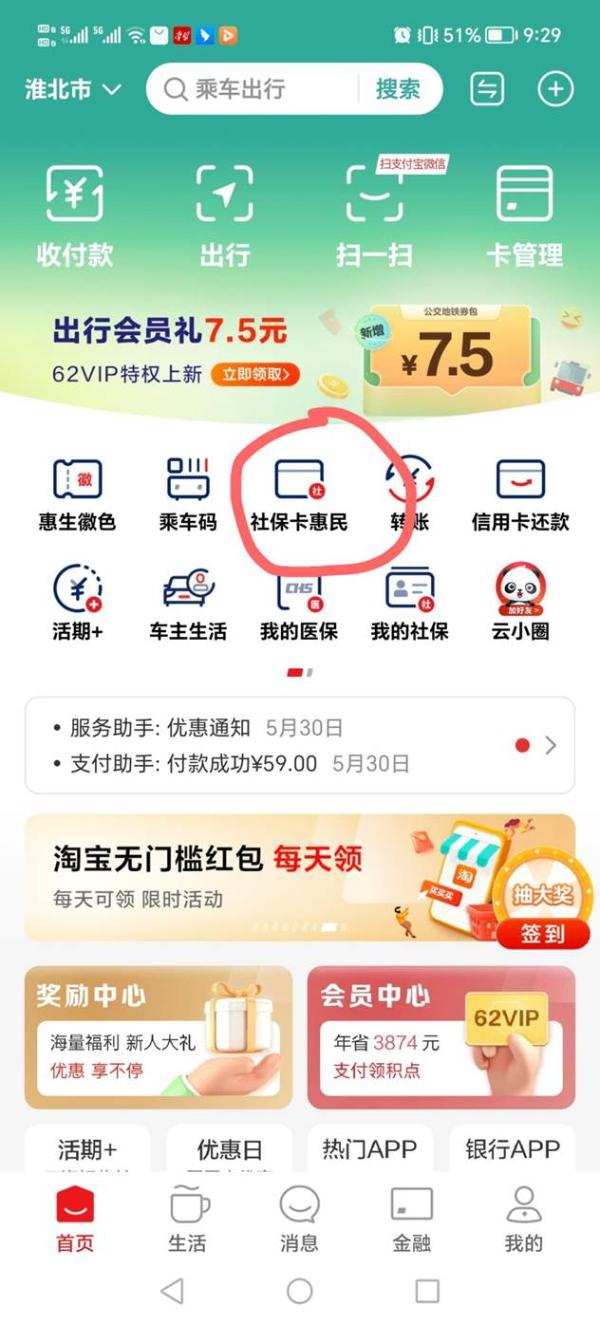Tap the system back button
The height and width of the screenshot is (1323, 600).
(x=172, y=1291)
